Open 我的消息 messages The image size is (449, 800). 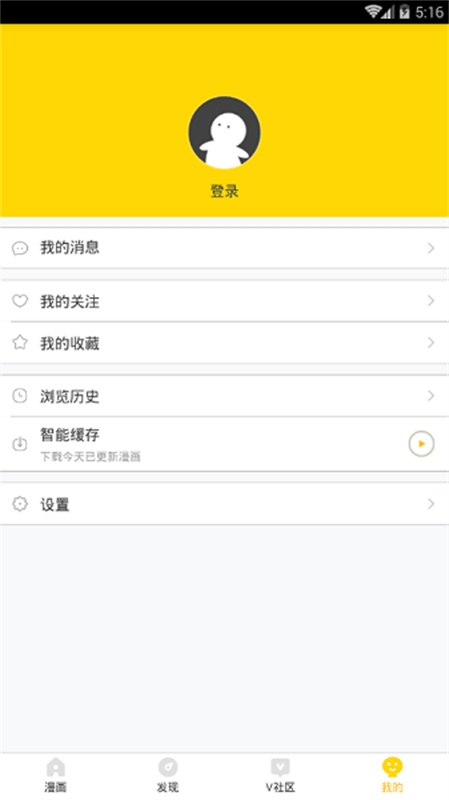pos(224,248)
